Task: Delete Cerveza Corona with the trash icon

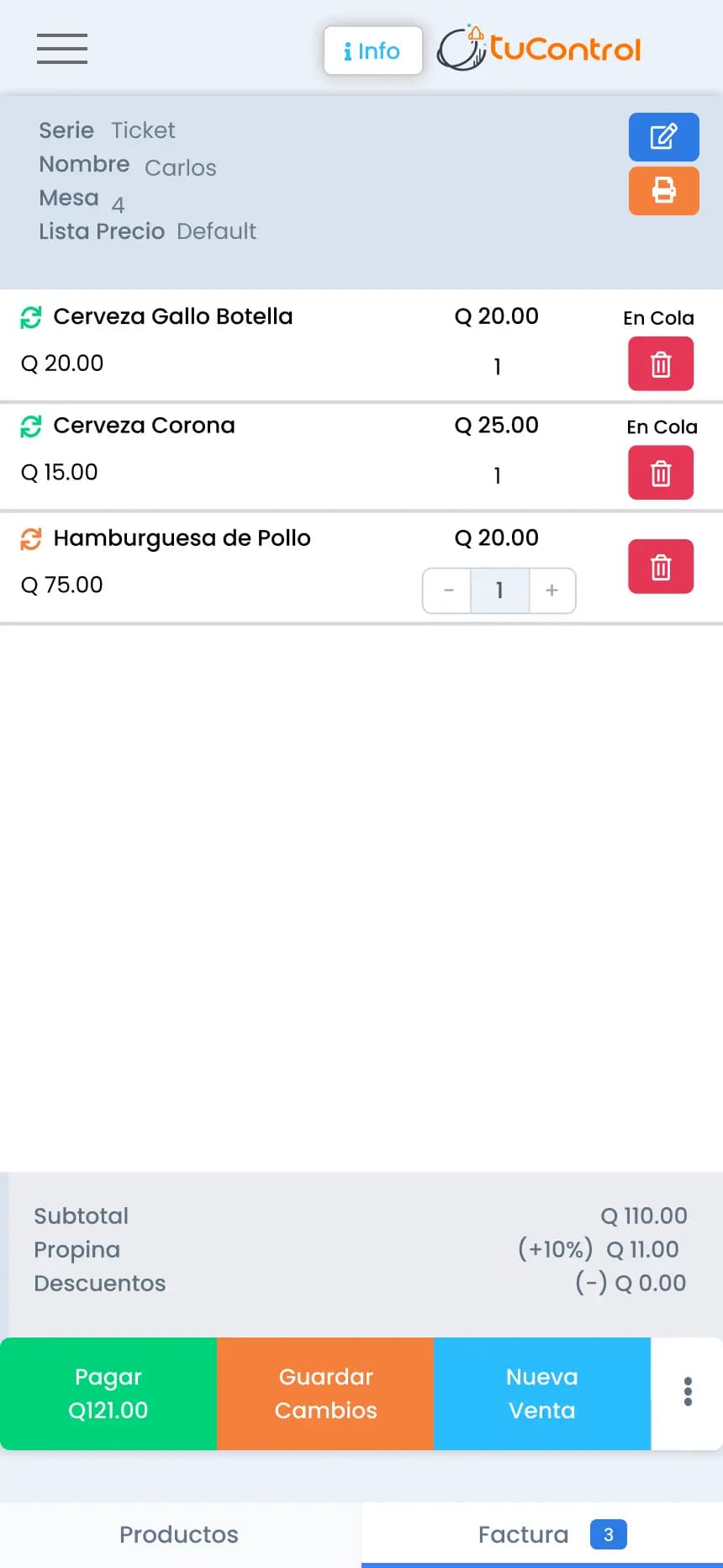Action: 661,472
